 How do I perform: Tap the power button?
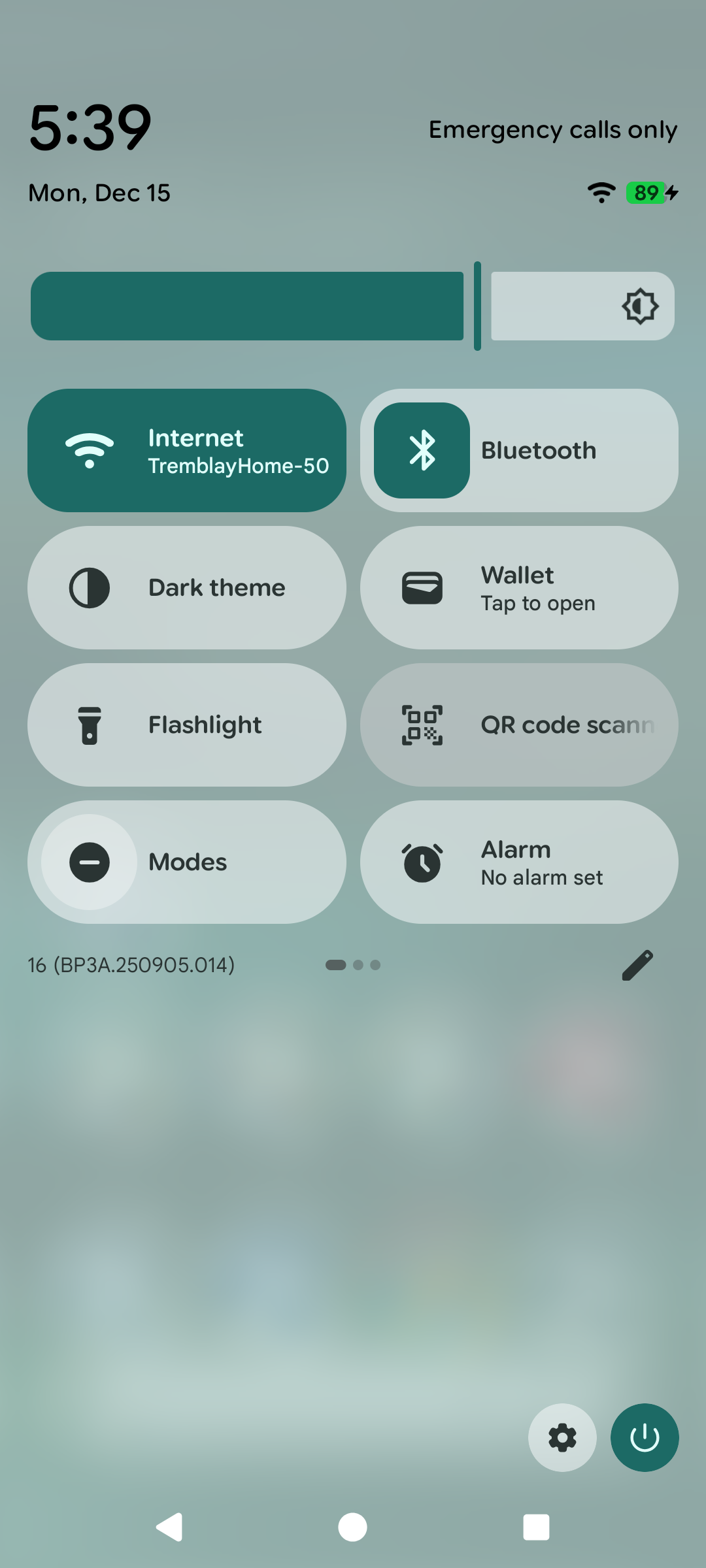tap(644, 1437)
